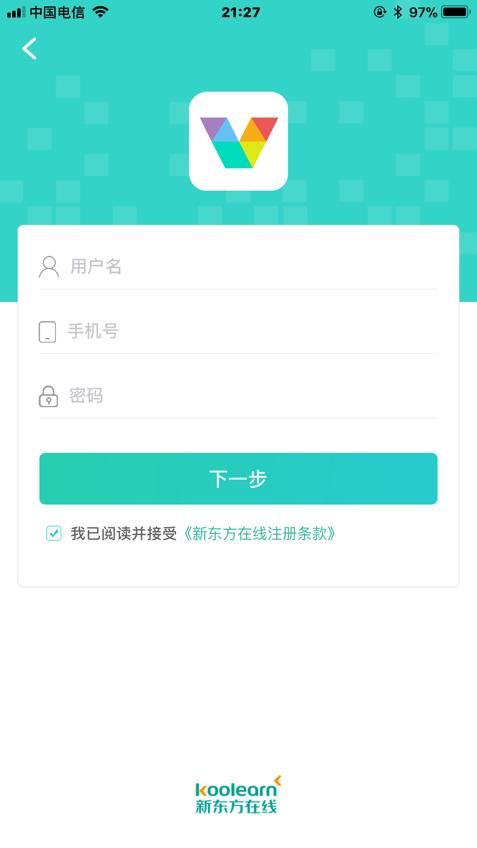This screenshot has height=848, width=477.
Task: Tap the 用户名 username field
Action: click(238, 267)
